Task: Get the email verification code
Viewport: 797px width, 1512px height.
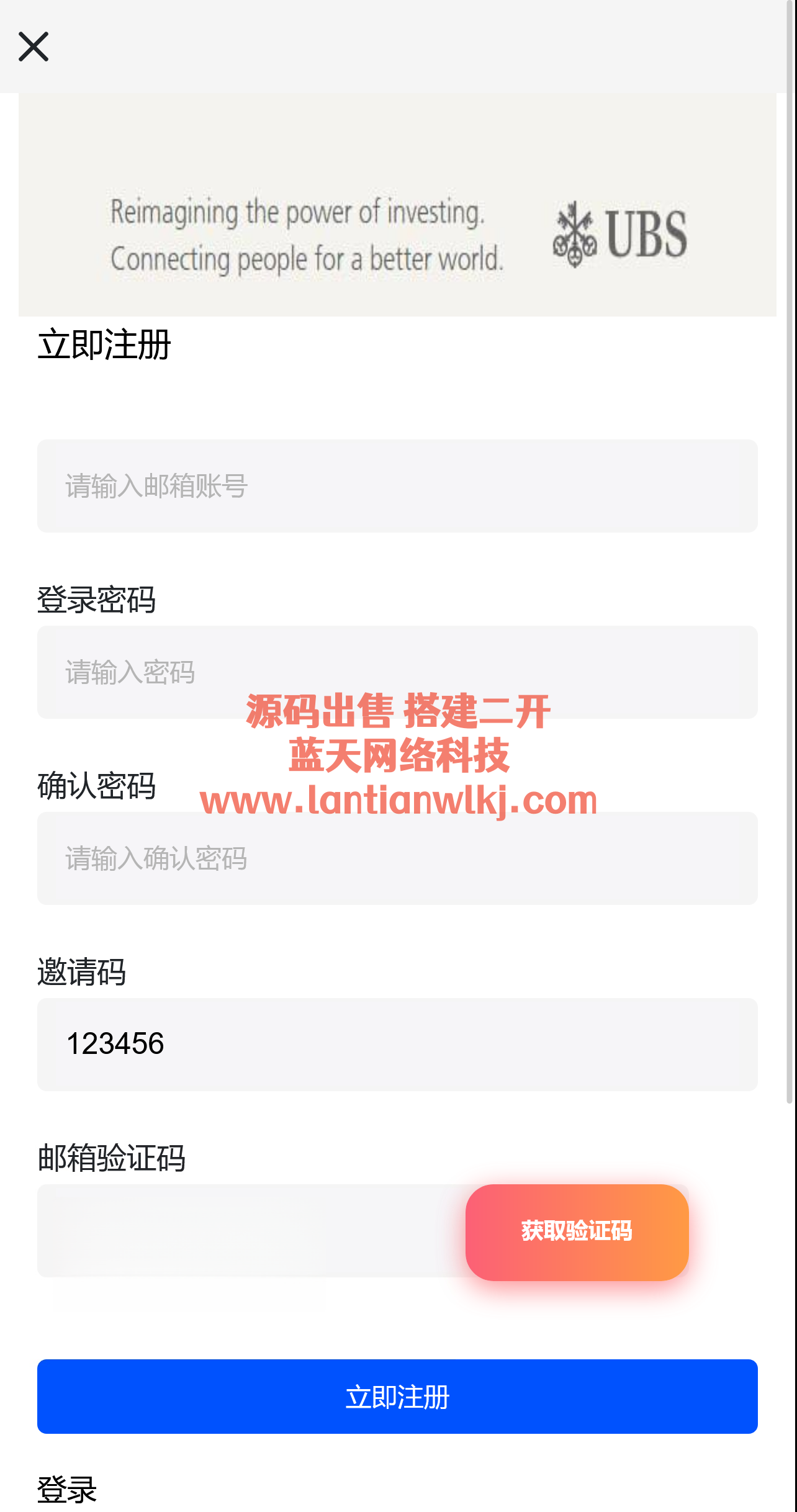Action: (x=577, y=1232)
